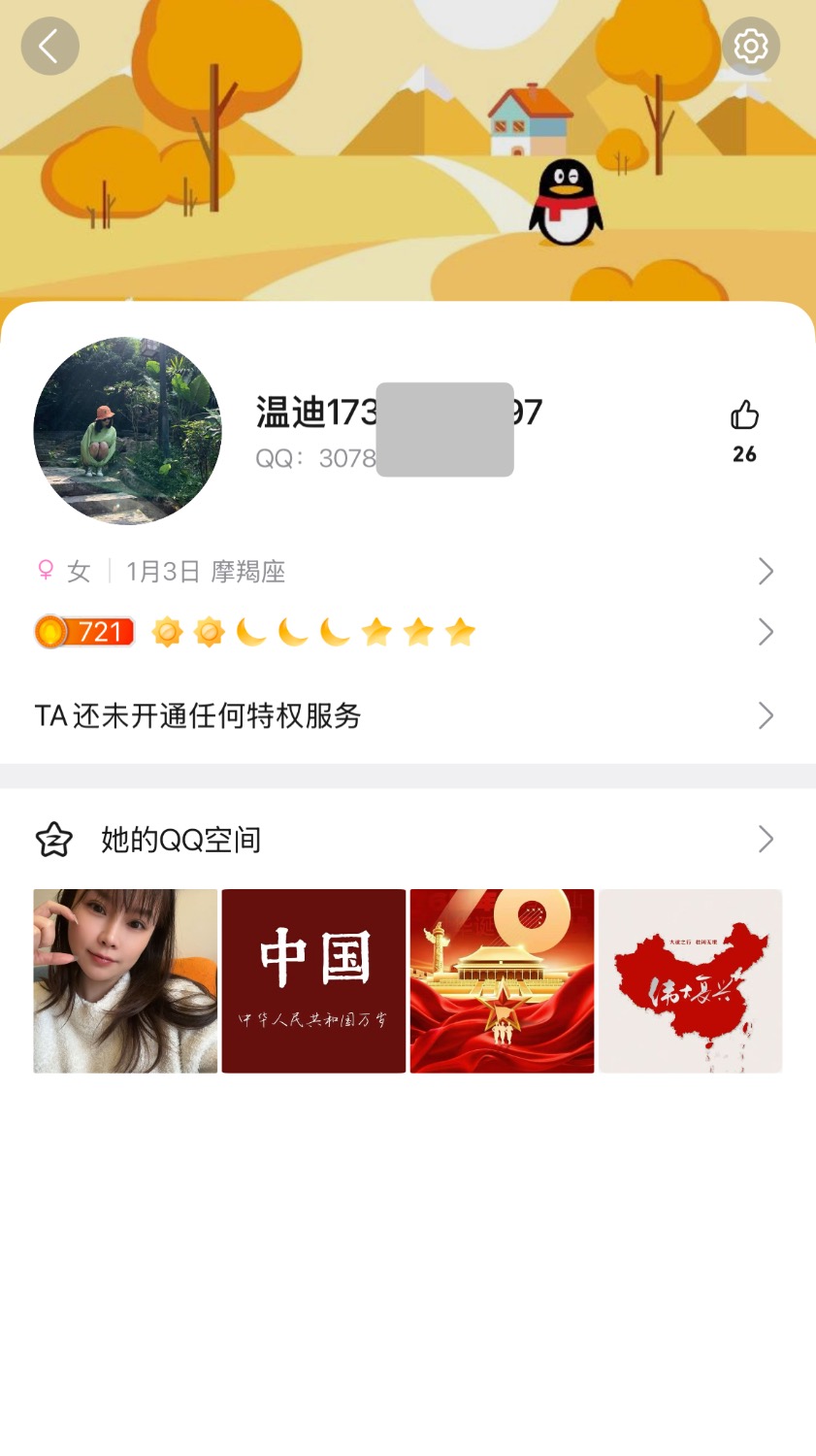Image resolution: width=816 pixels, height=1456 pixels.
Task: Open the red China map image
Action: (x=690, y=980)
